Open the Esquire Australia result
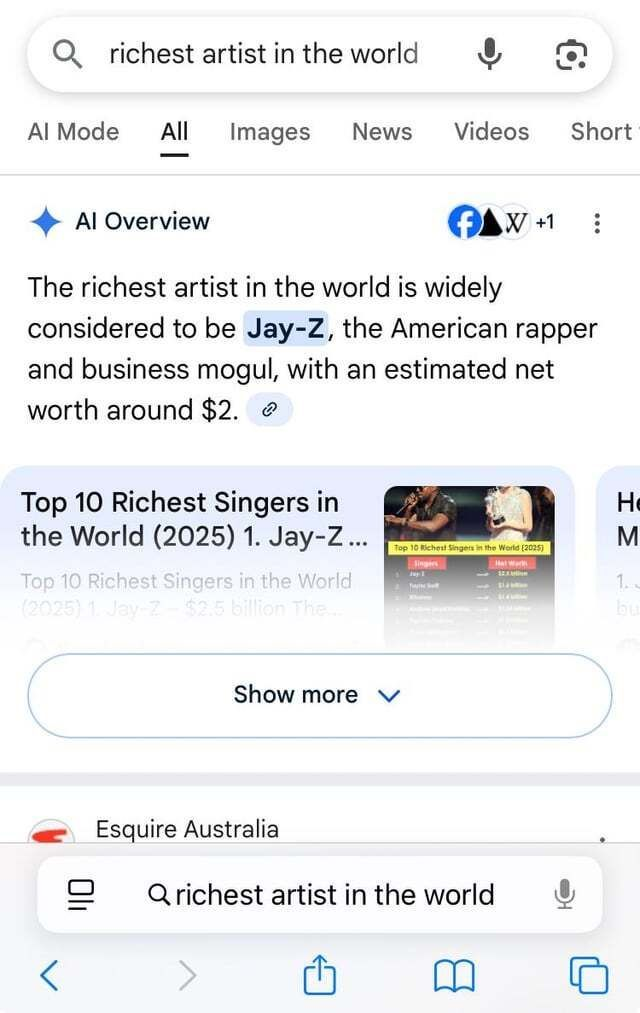 coord(187,829)
